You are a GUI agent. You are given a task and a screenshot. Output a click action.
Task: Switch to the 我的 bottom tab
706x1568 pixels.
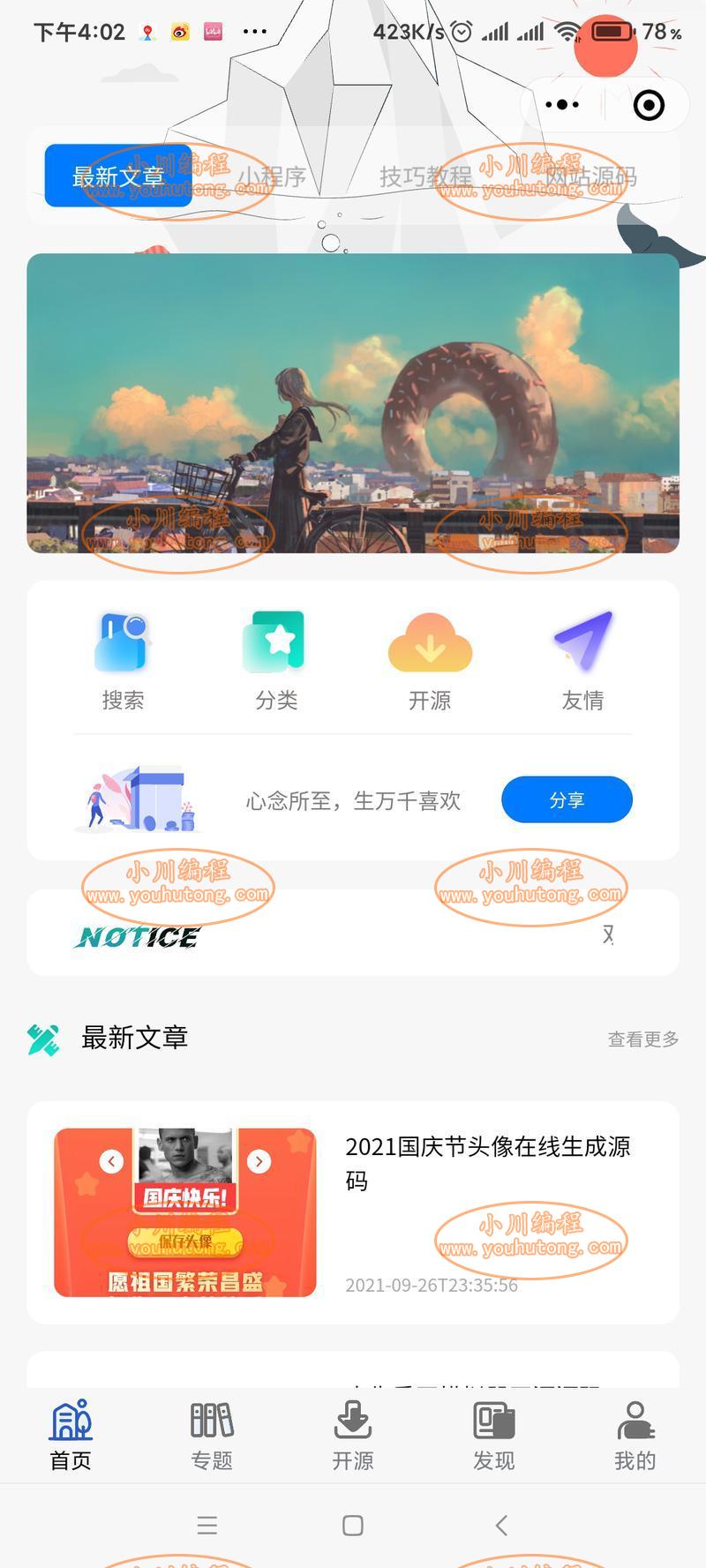635,1435
